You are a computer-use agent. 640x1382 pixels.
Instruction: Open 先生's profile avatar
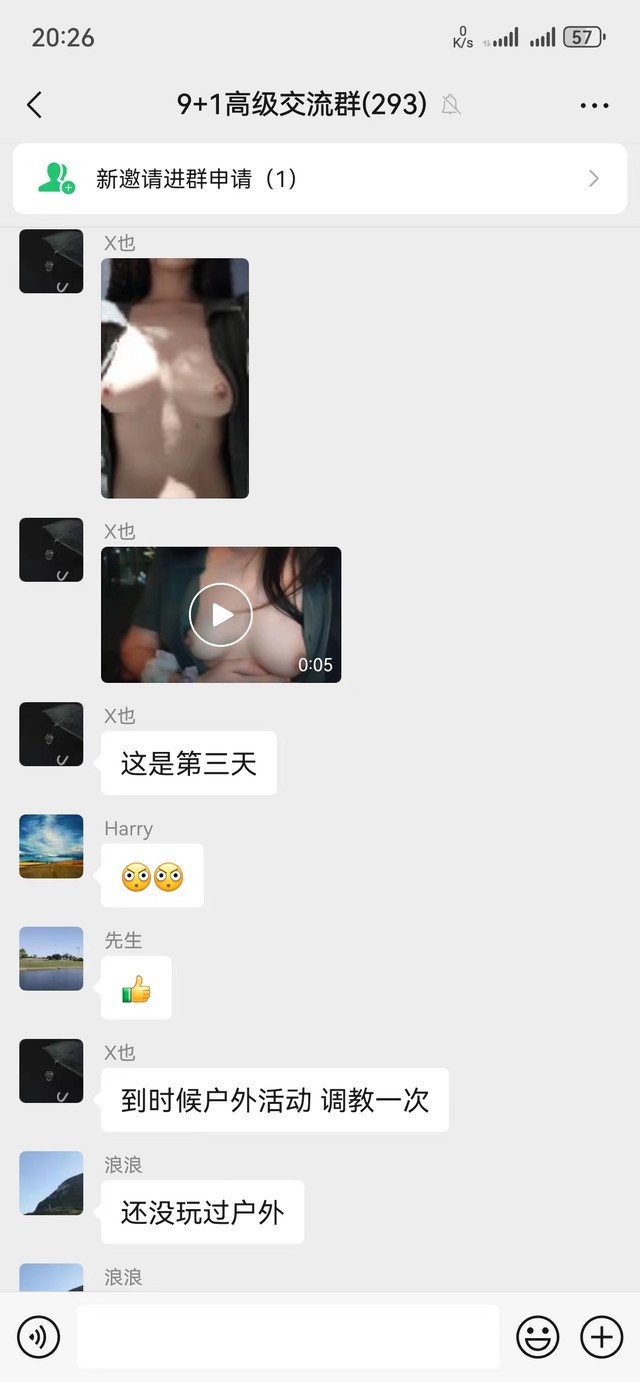(51, 958)
